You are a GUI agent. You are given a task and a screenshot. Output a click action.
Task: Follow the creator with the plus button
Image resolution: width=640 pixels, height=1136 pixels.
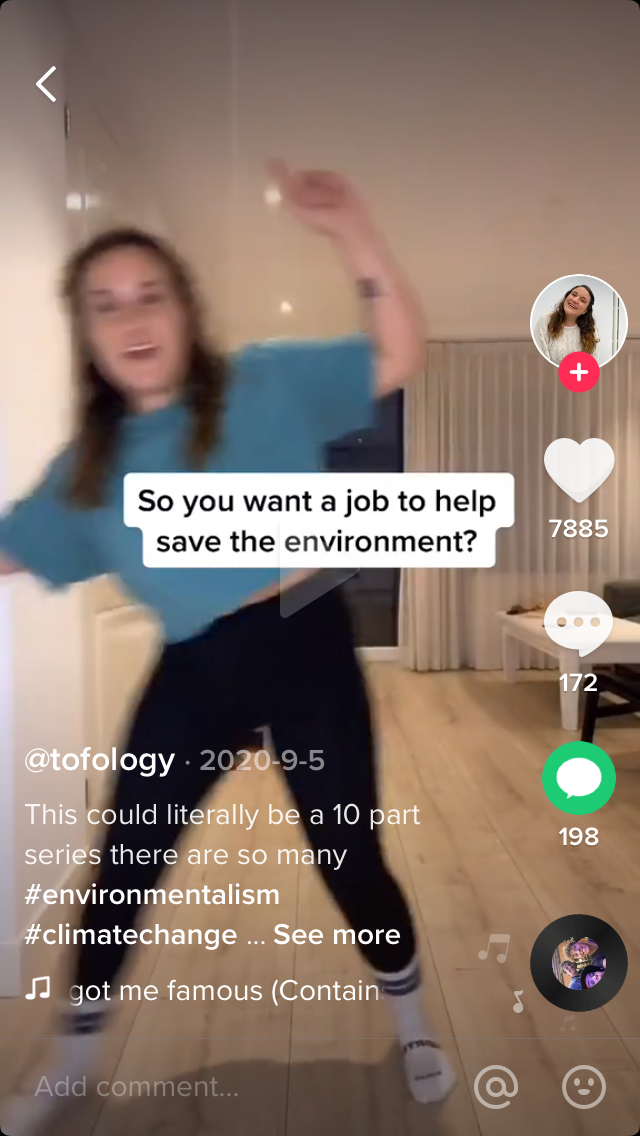(578, 372)
